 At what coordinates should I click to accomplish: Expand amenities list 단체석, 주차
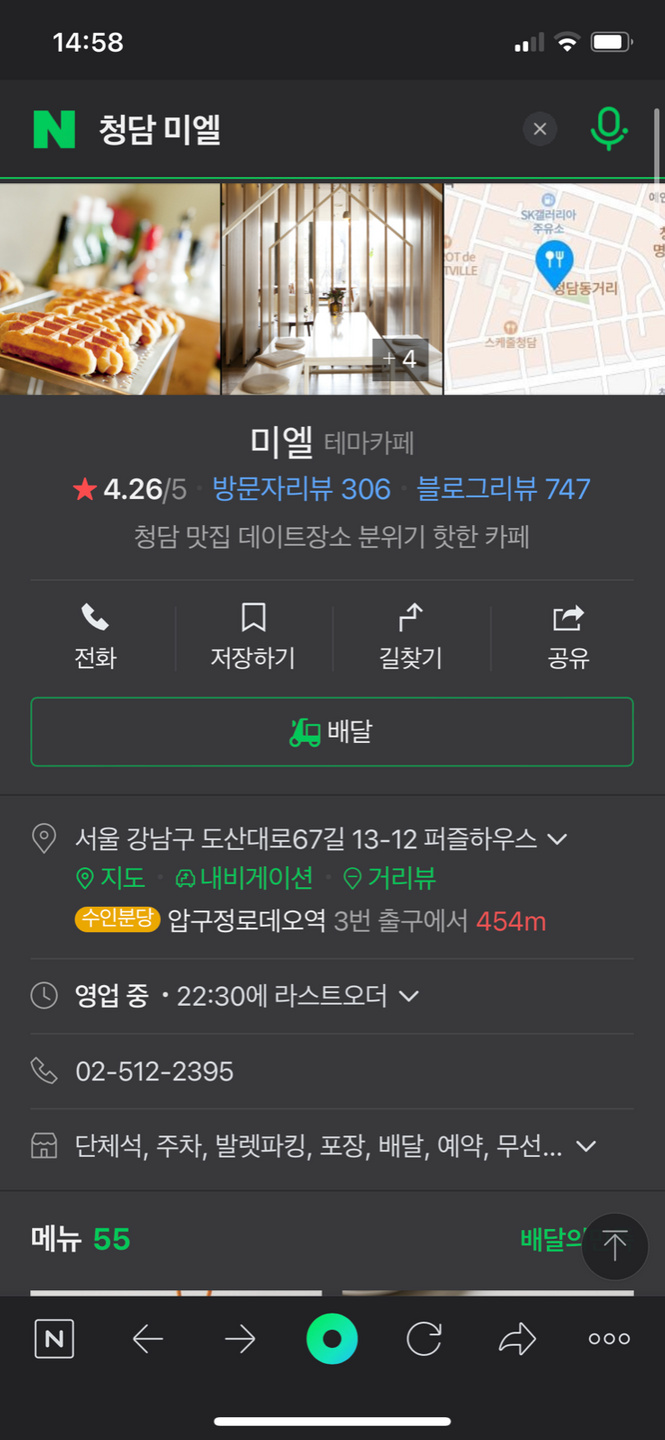[x=586, y=1146]
